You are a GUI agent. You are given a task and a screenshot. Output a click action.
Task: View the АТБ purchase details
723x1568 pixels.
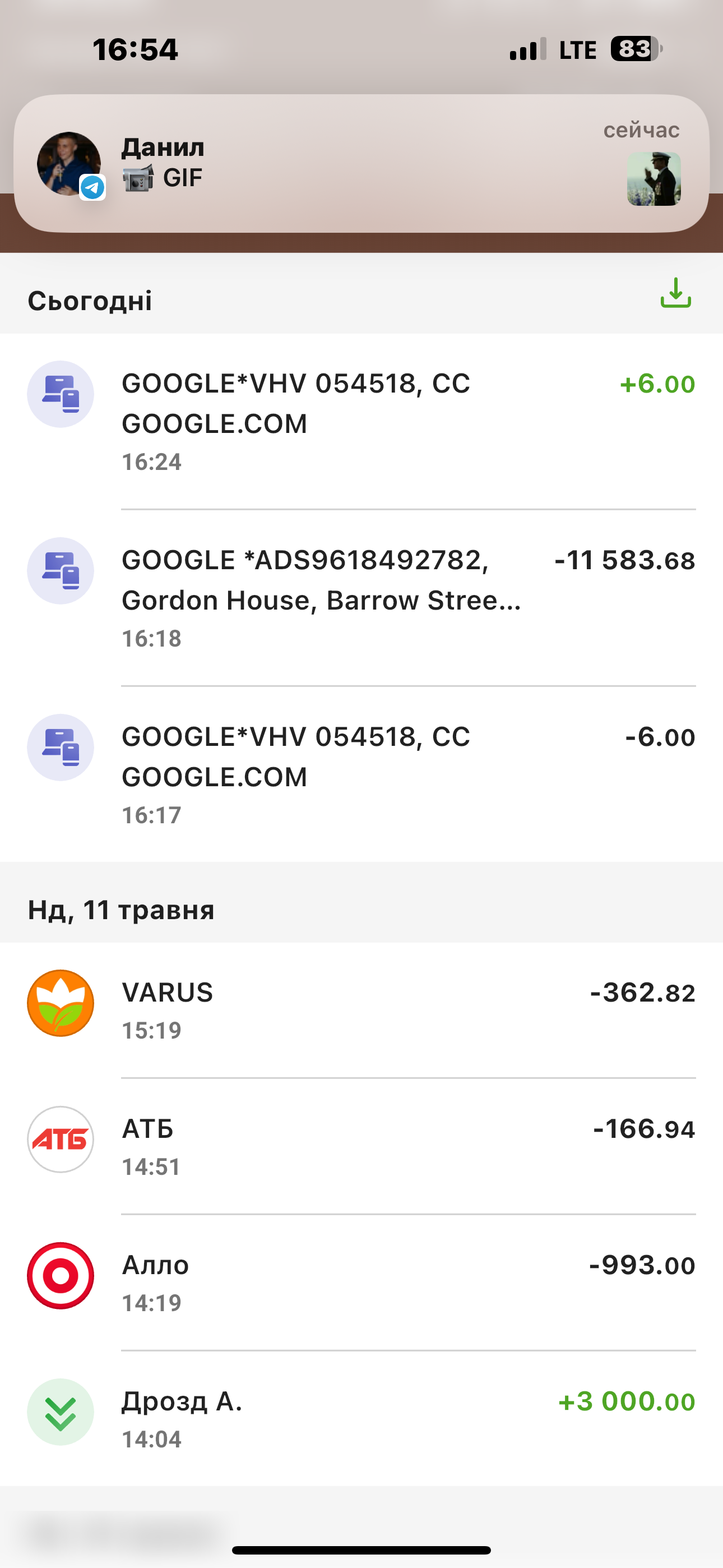[361, 1146]
